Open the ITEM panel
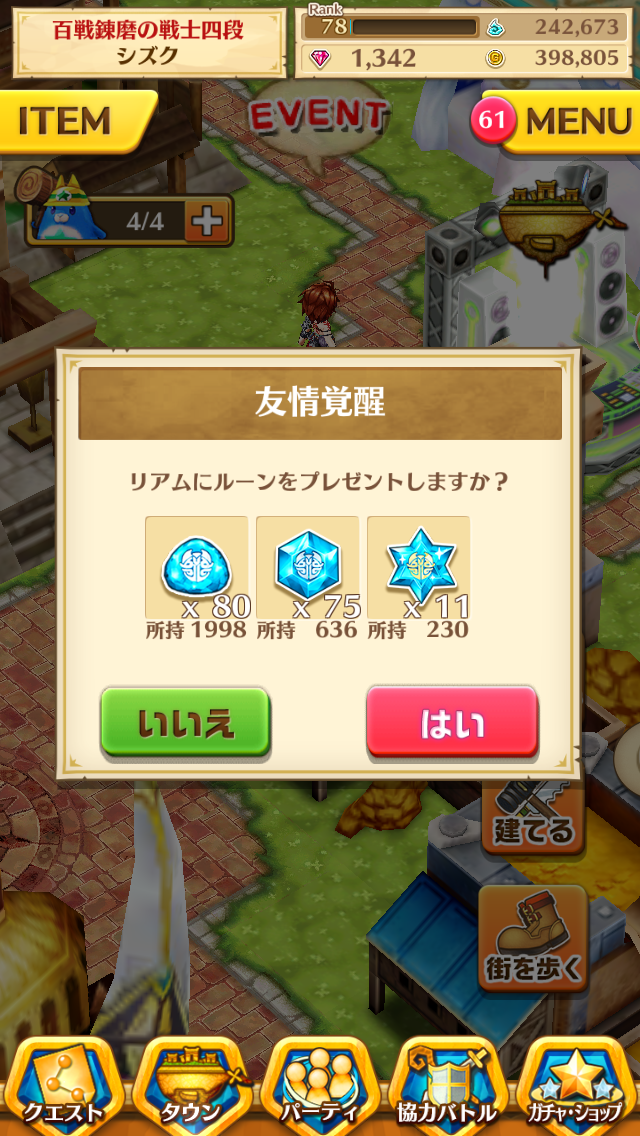640x1136 pixels. coord(70,121)
